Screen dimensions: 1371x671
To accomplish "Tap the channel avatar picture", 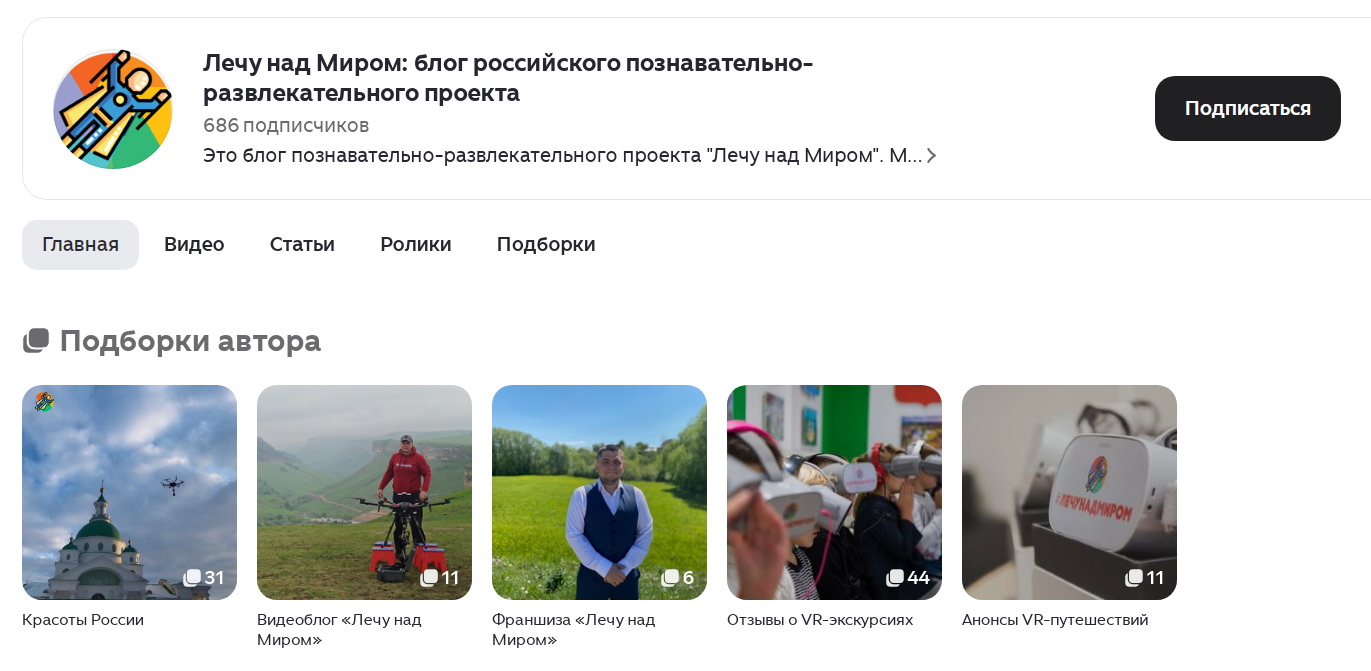I will click(x=112, y=109).
